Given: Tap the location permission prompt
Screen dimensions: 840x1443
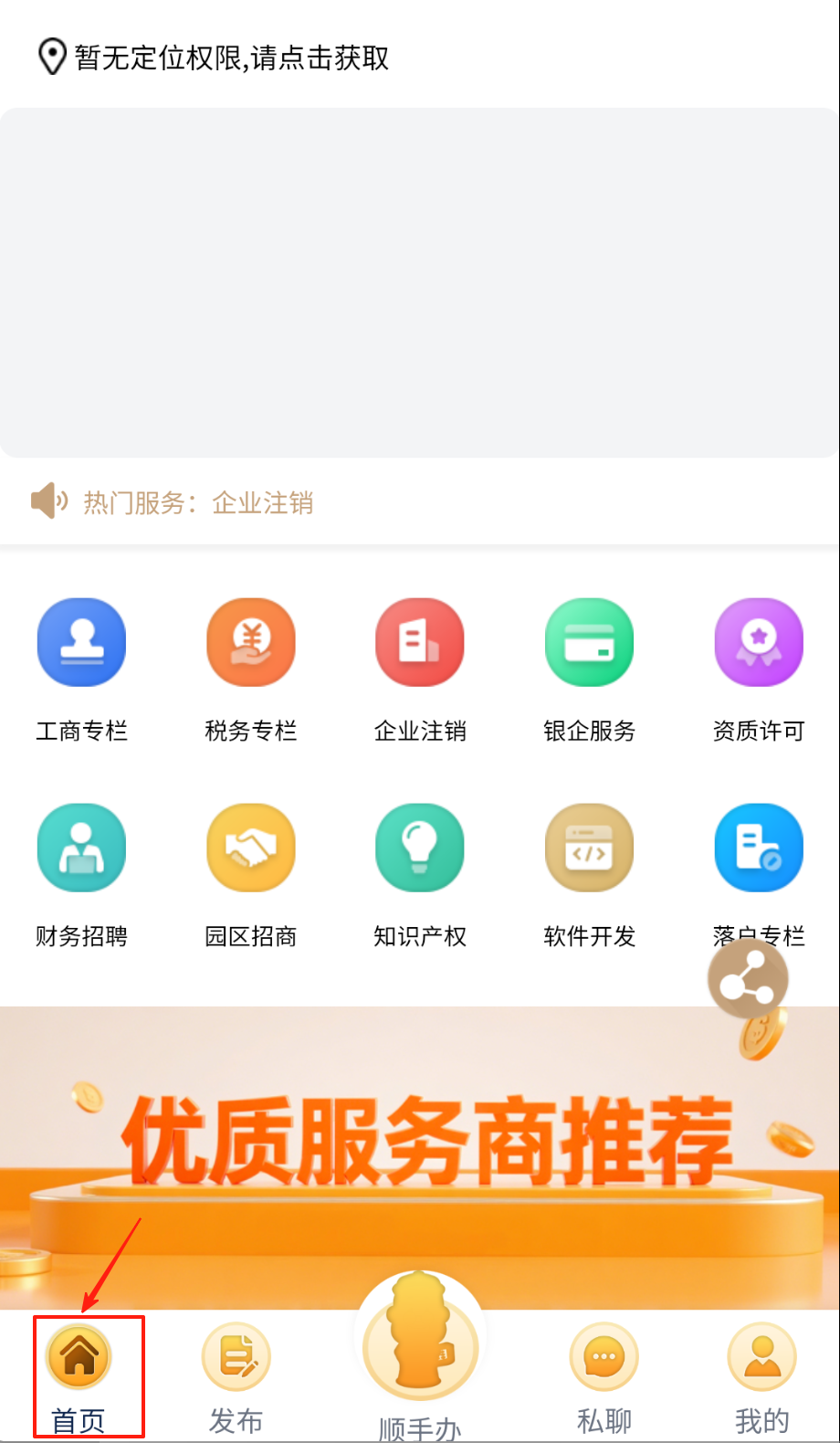Looking at the screenshot, I should [215, 58].
